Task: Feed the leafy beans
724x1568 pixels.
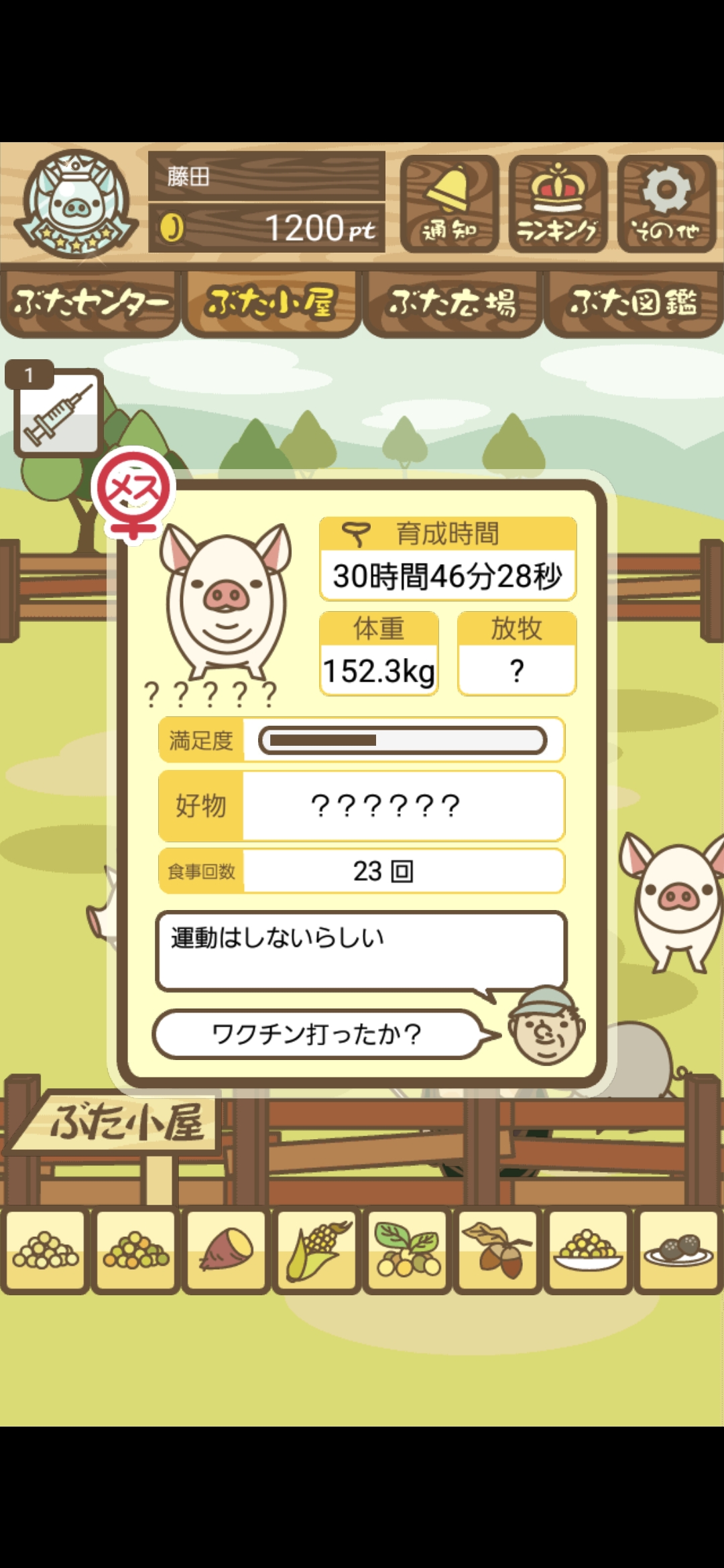Action: pyautogui.click(x=408, y=1250)
